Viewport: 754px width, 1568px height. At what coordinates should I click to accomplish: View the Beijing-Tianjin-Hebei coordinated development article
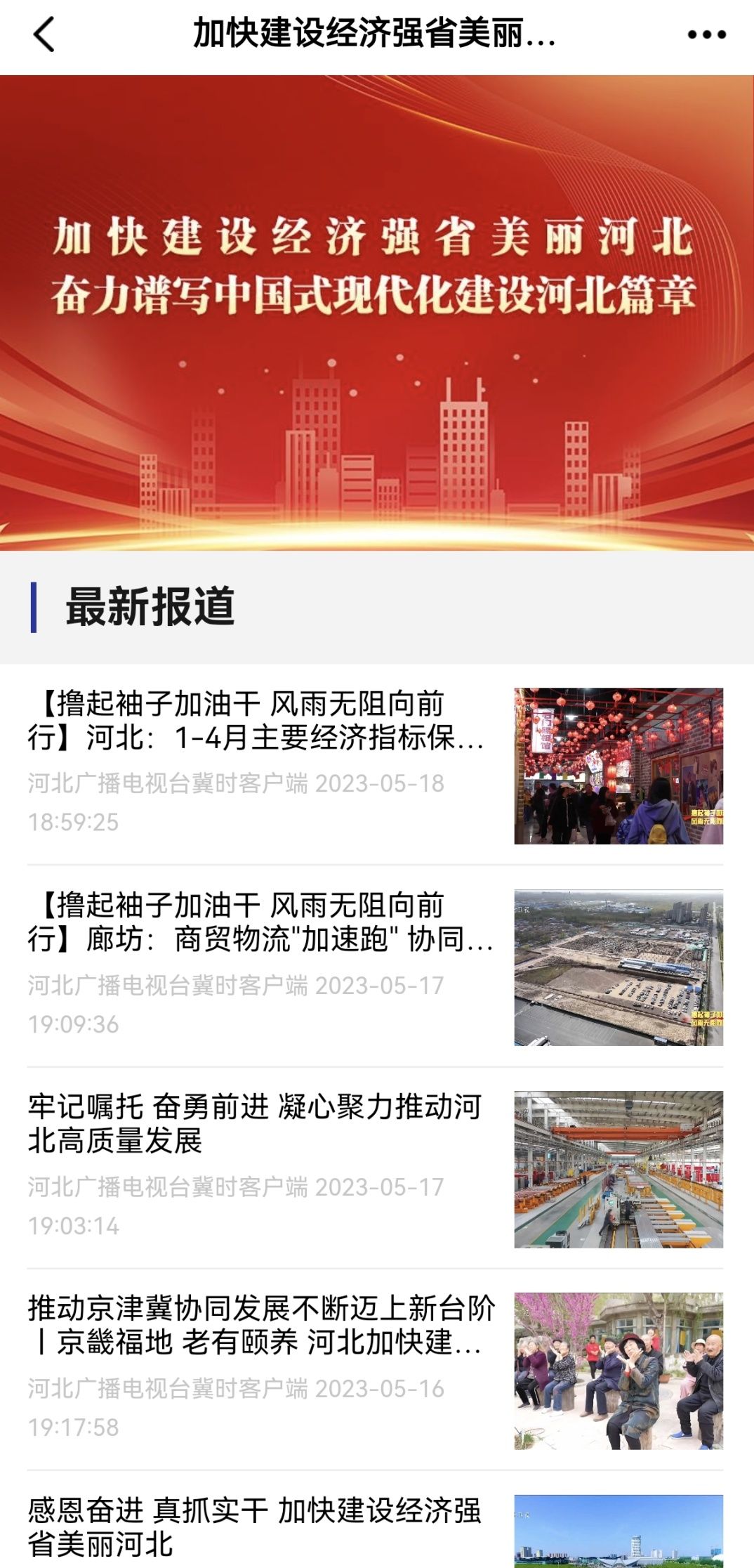pyautogui.click(x=261, y=1325)
